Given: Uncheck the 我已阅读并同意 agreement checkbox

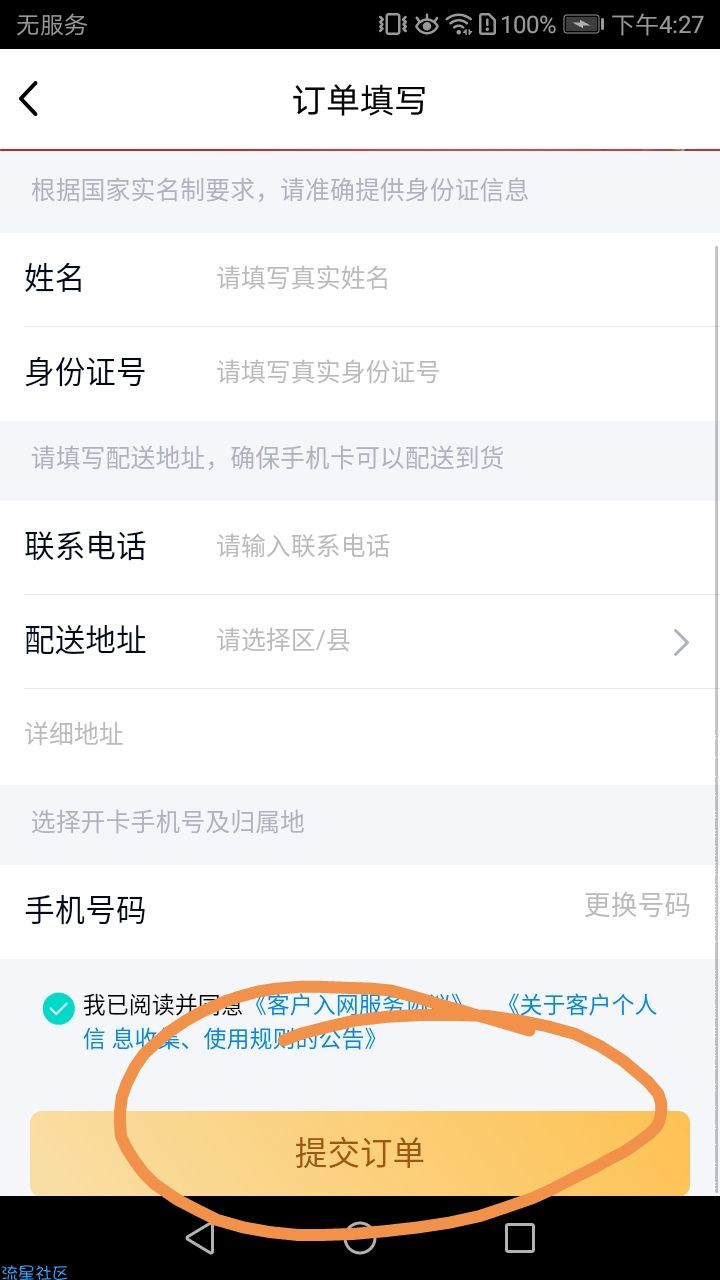Looking at the screenshot, I should tap(59, 1008).
